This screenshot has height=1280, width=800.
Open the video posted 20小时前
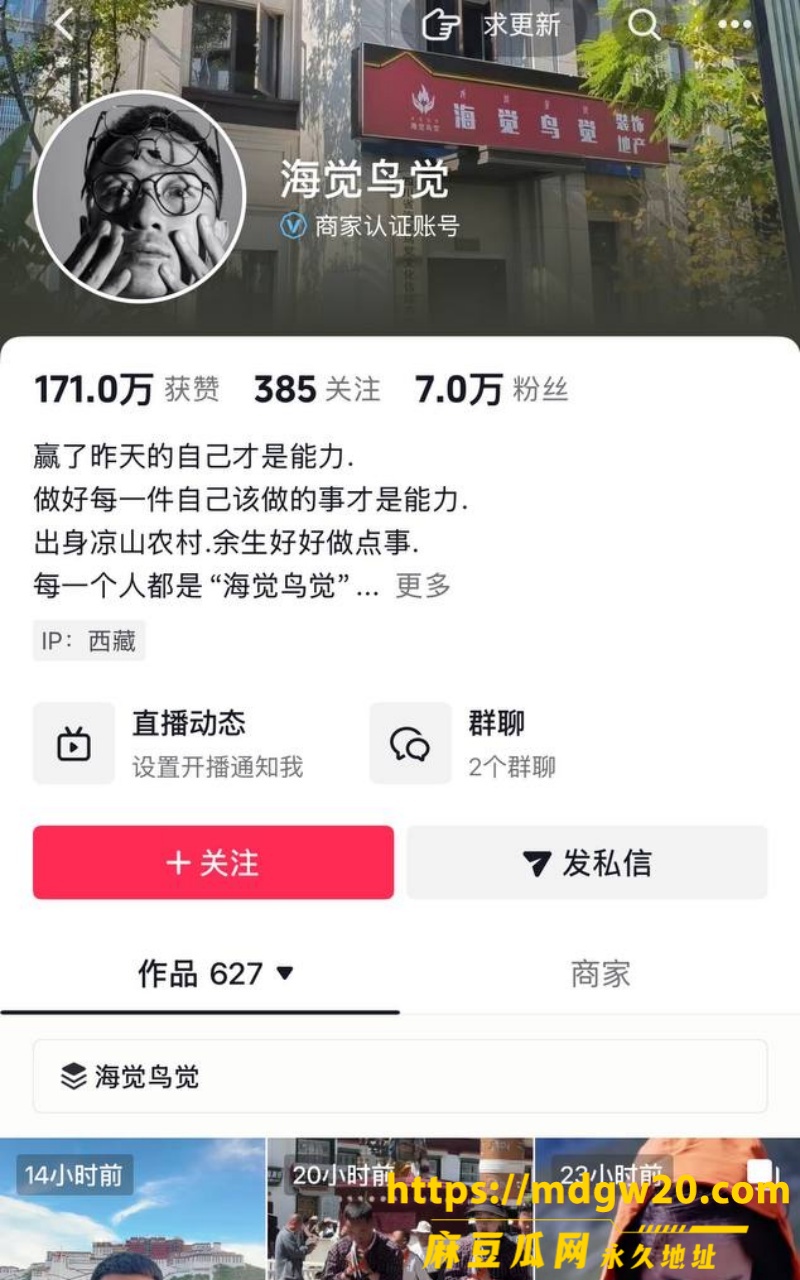pyautogui.click(x=399, y=1208)
